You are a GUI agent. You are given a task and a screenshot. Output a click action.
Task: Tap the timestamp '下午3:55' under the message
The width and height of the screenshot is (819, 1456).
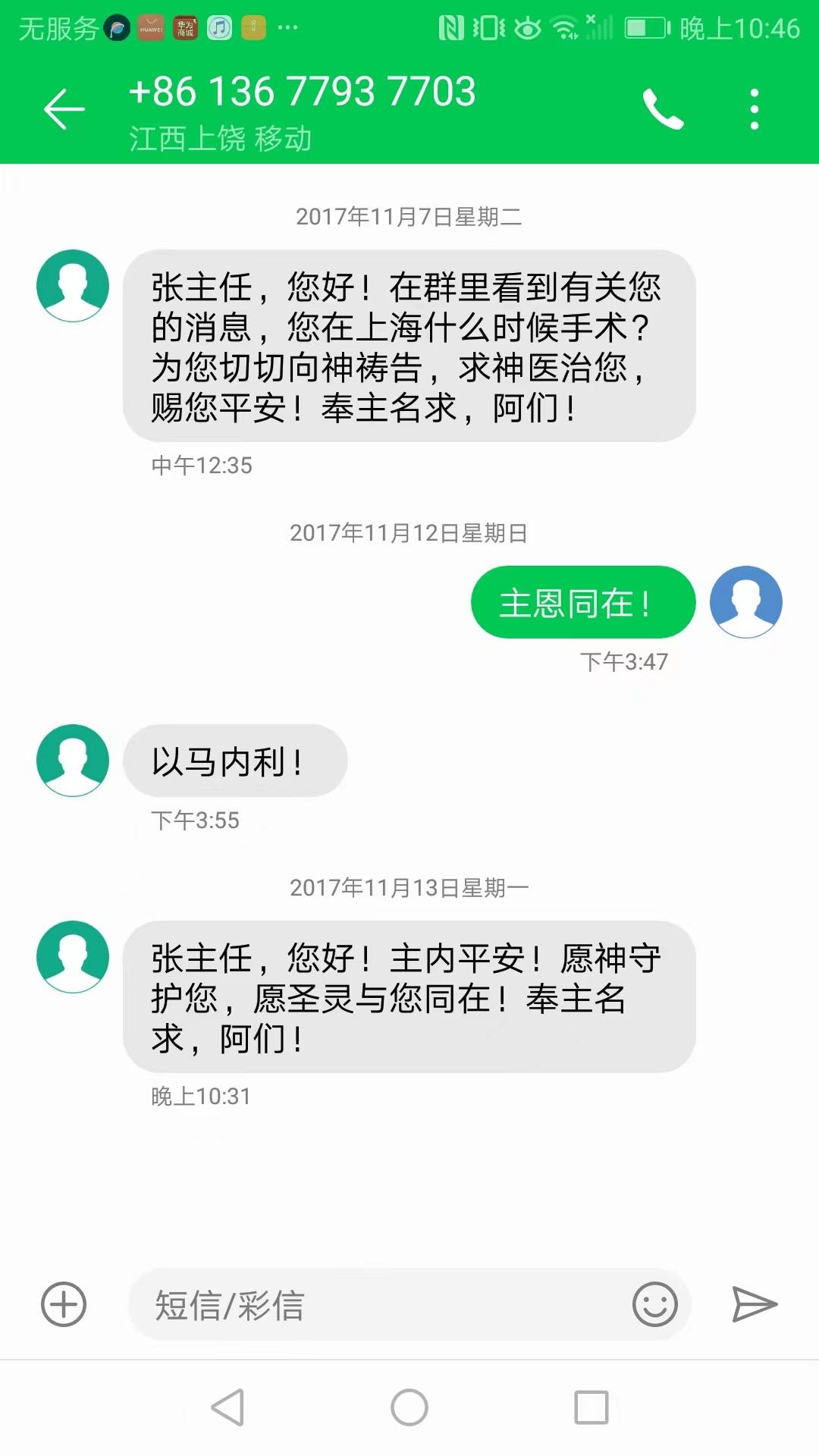coord(193,820)
